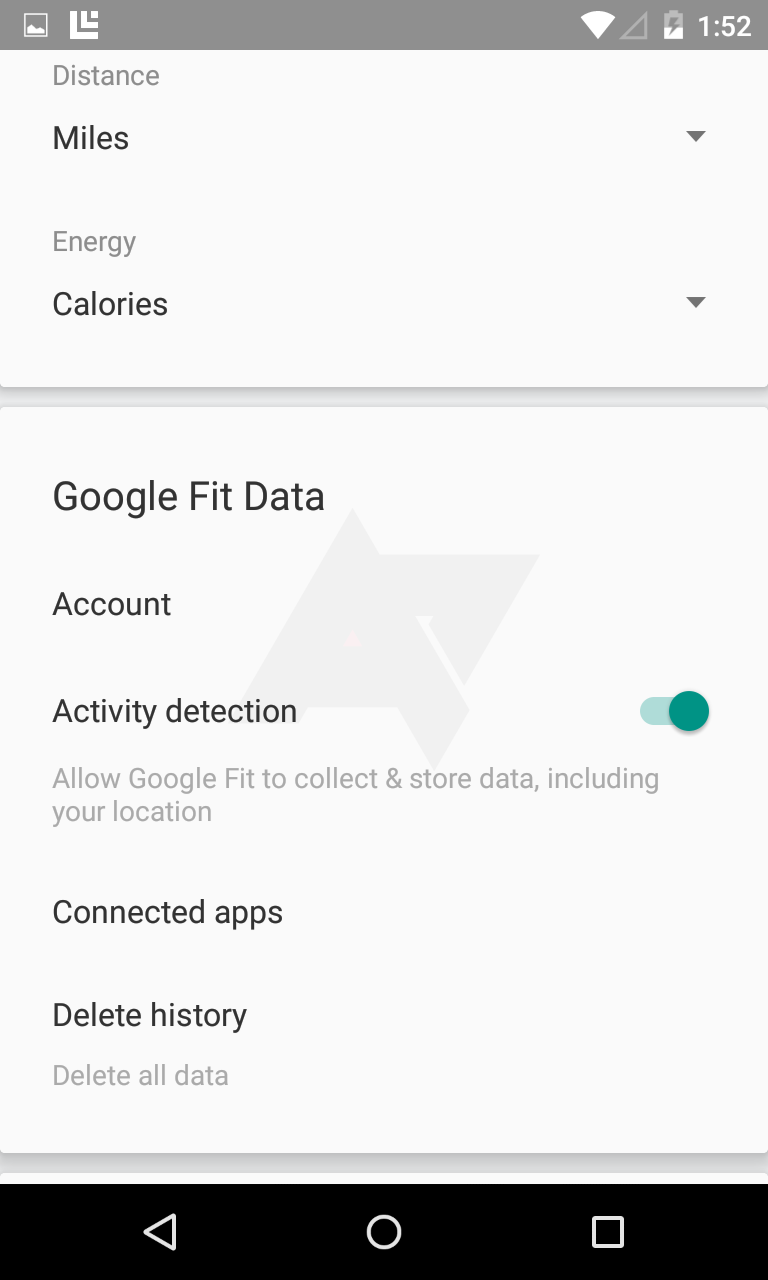Tap the app notification icon next to image icon
Viewport: 768px width, 1280px height.
83,25
